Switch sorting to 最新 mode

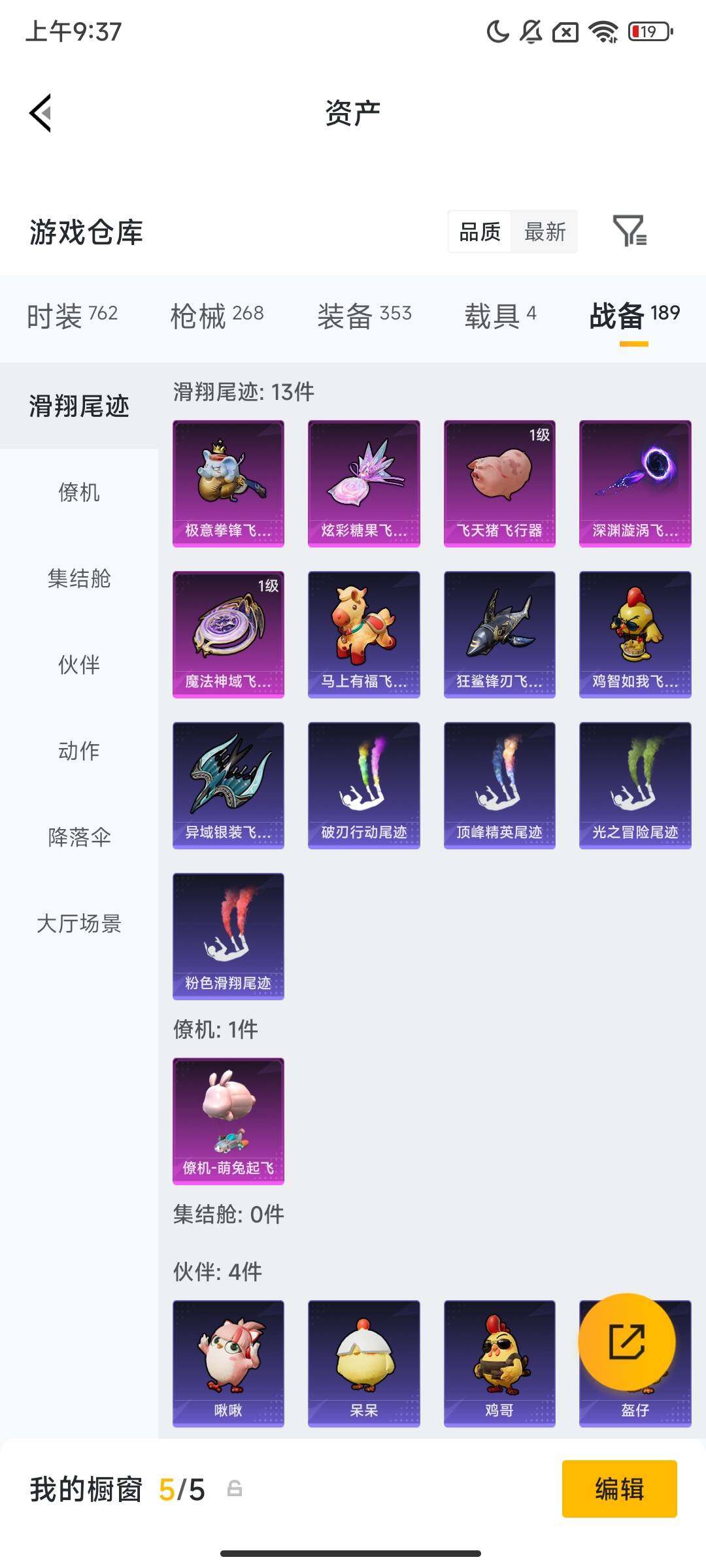point(545,233)
